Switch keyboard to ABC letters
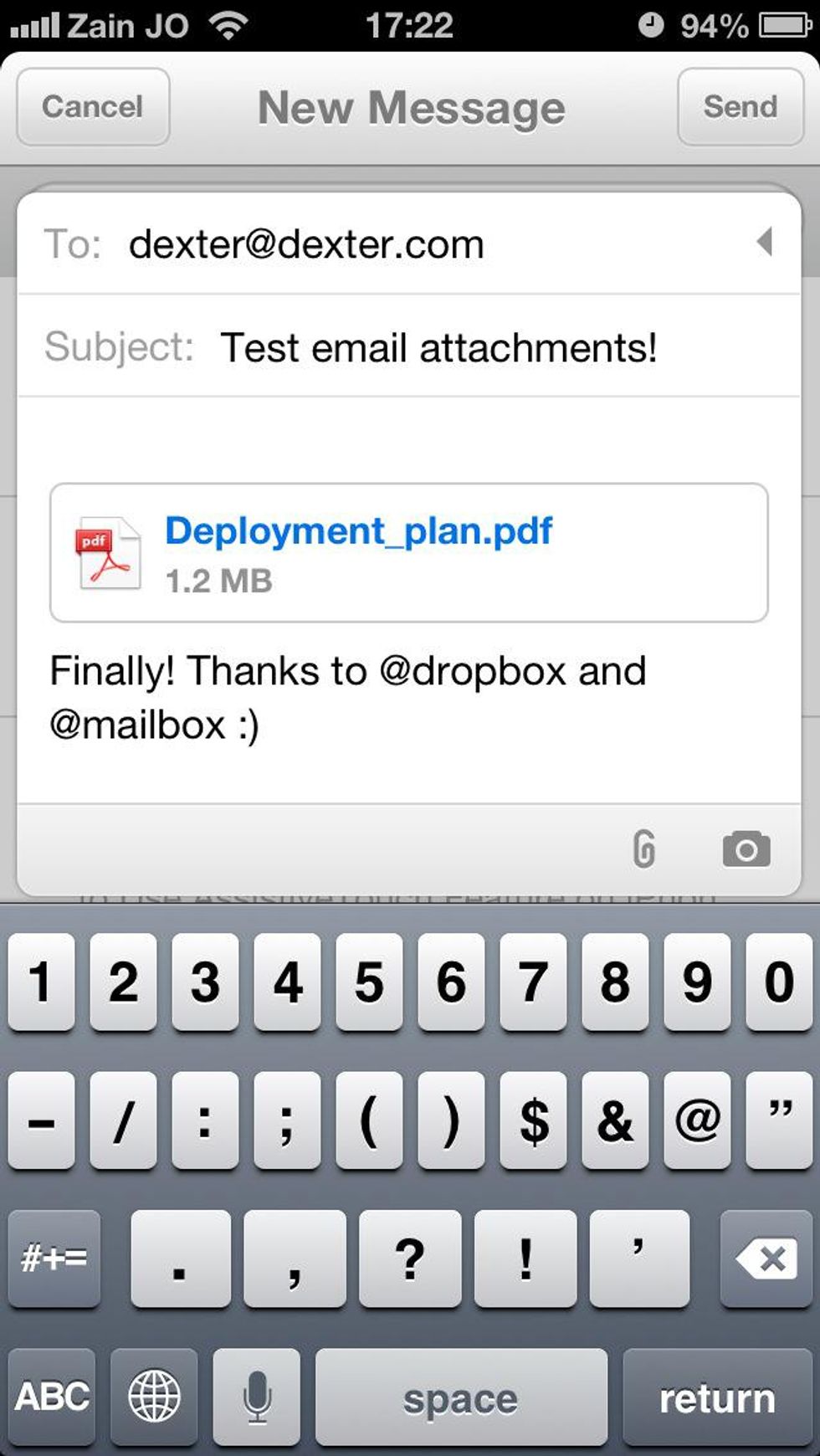Screen dimensions: 820x1456 pyautogui.click(x=52, y=1396)
